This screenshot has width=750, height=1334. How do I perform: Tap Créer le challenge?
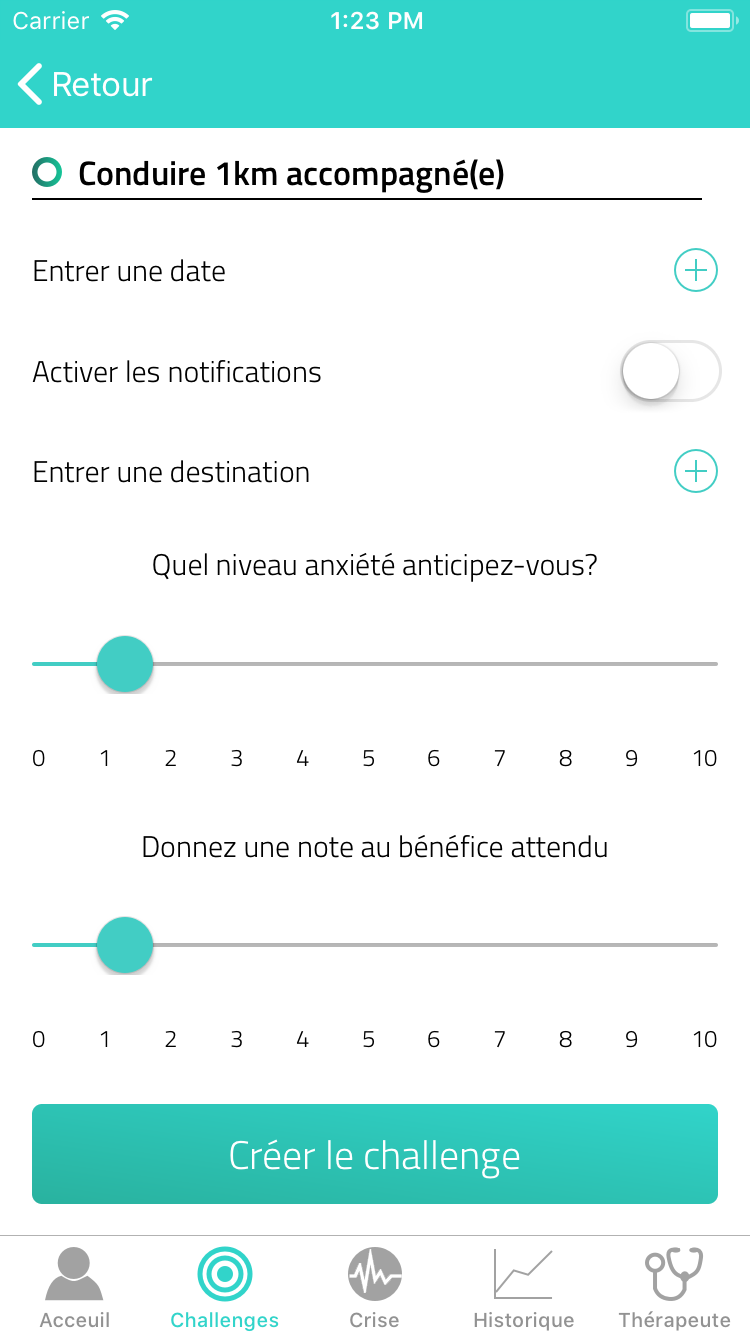[x=375, y=1154]
